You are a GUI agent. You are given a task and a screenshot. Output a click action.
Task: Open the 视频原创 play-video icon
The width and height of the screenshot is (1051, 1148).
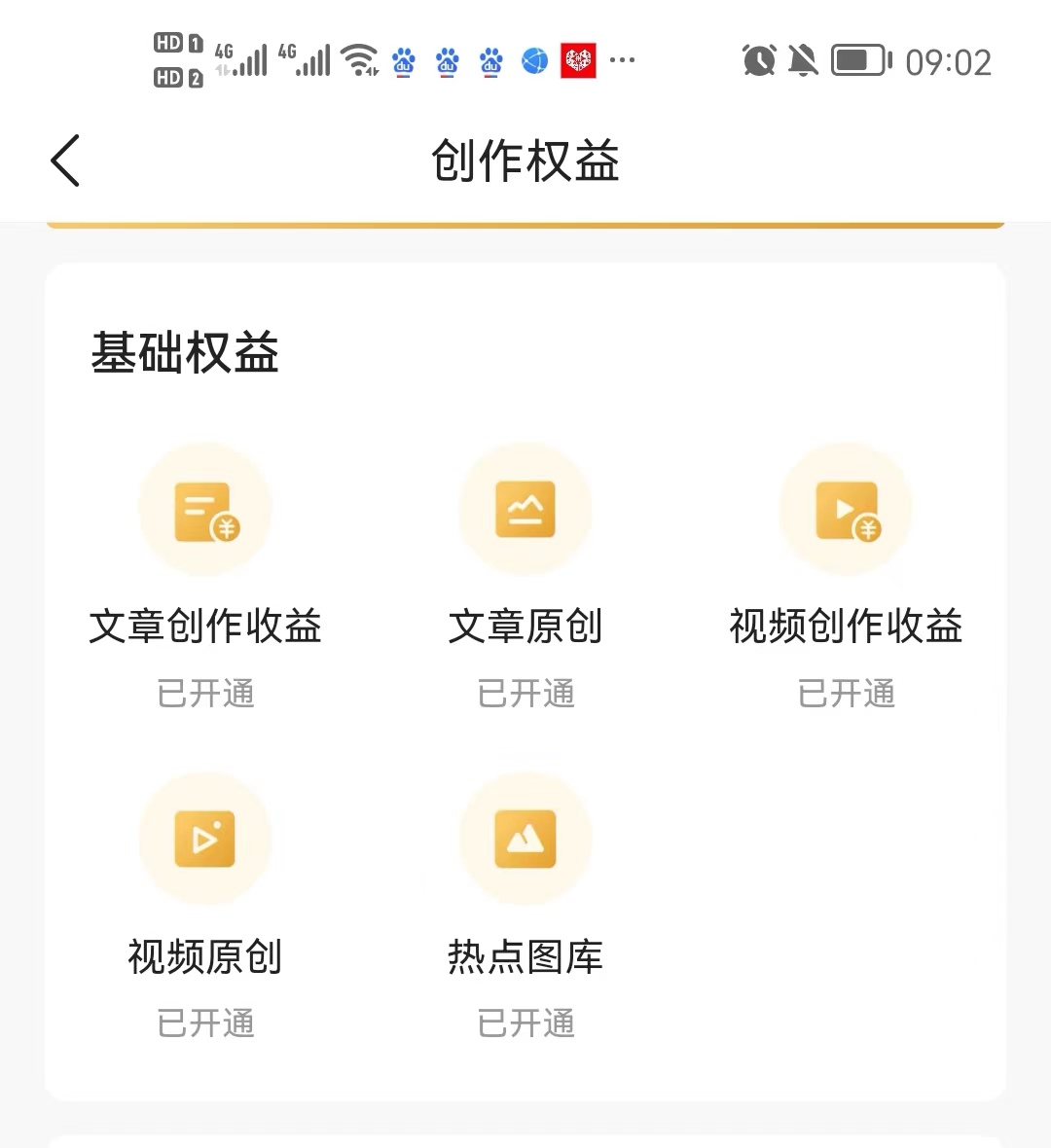point(204,839)
